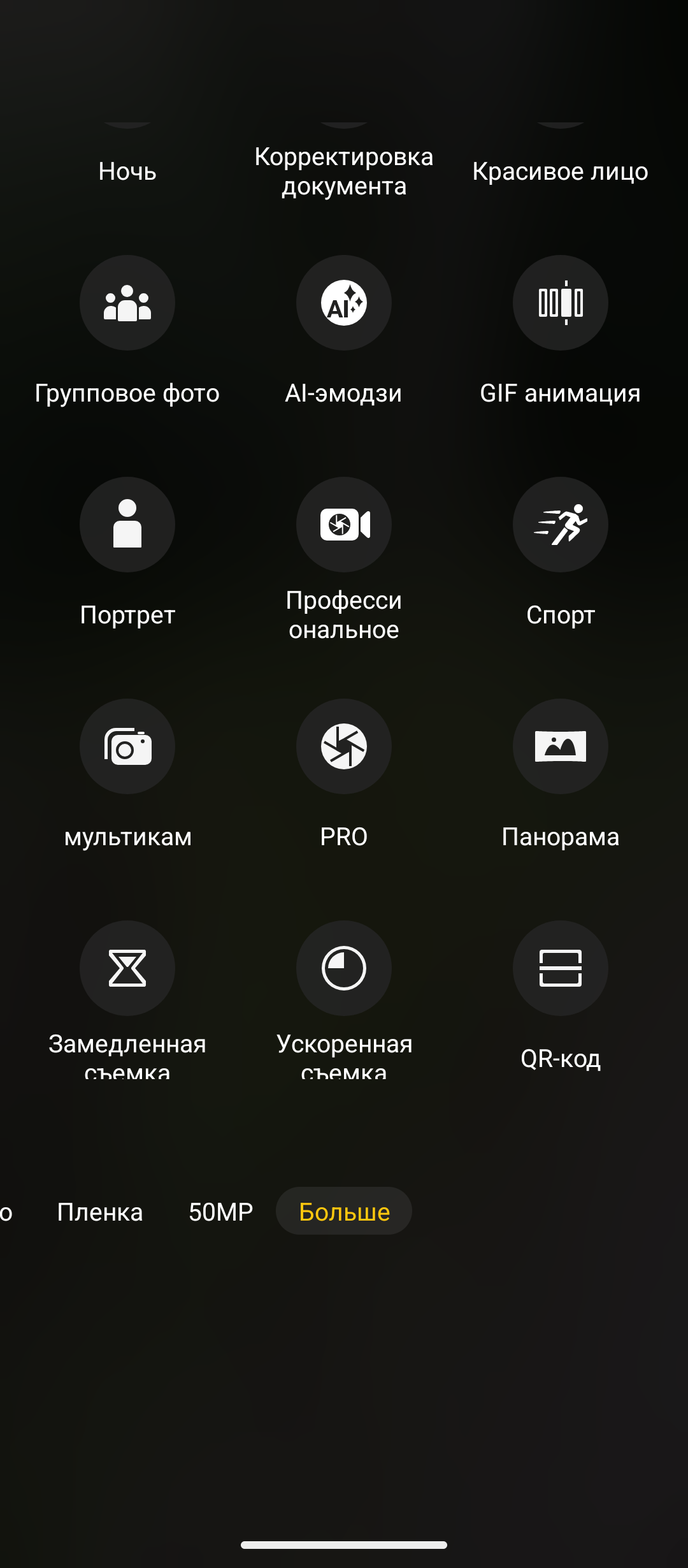688x1568 pixels.
Task: Tap the Больше tab
Action: (x=344, y=1212)
